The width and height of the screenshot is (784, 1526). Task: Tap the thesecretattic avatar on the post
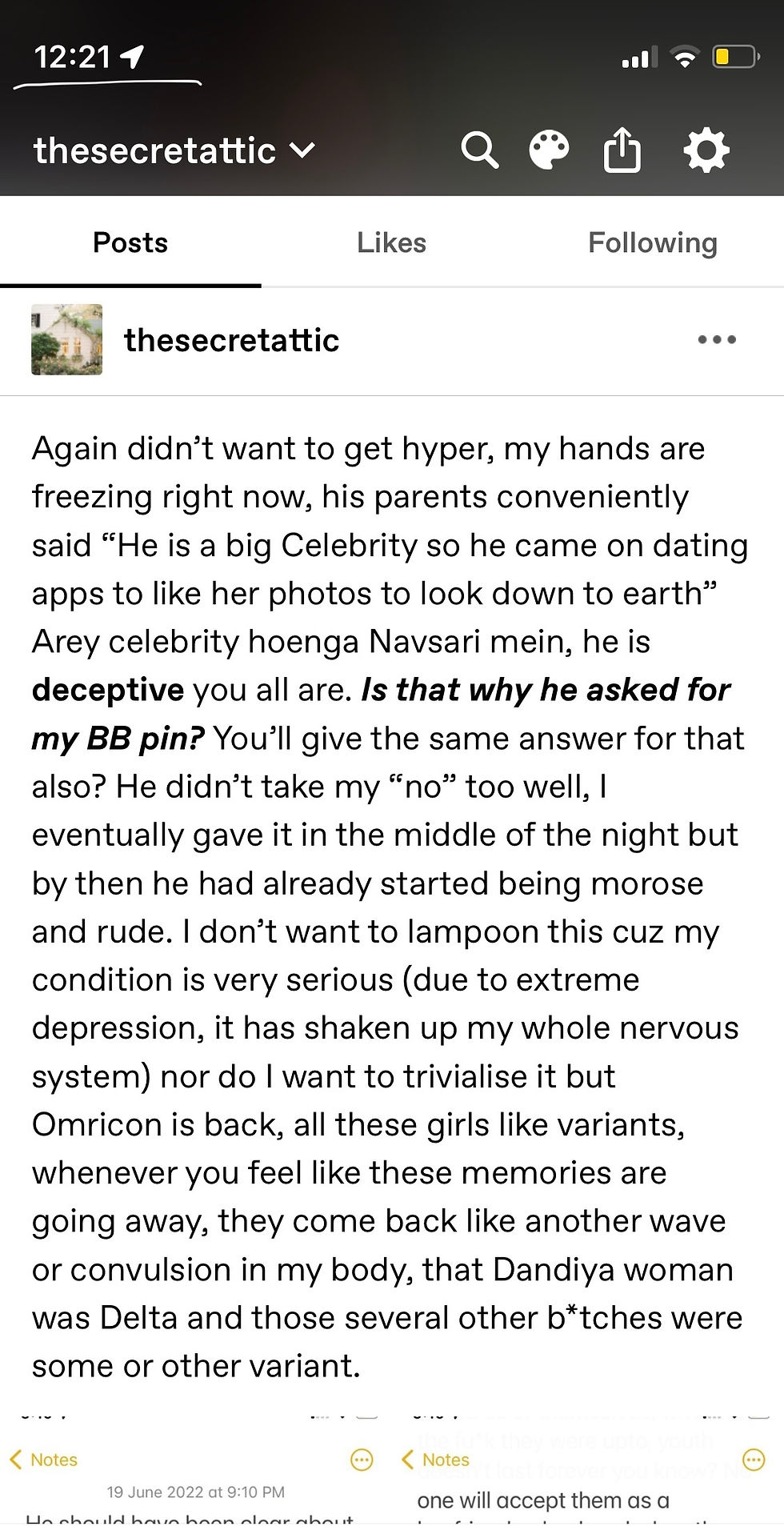(x=67, y=339)
